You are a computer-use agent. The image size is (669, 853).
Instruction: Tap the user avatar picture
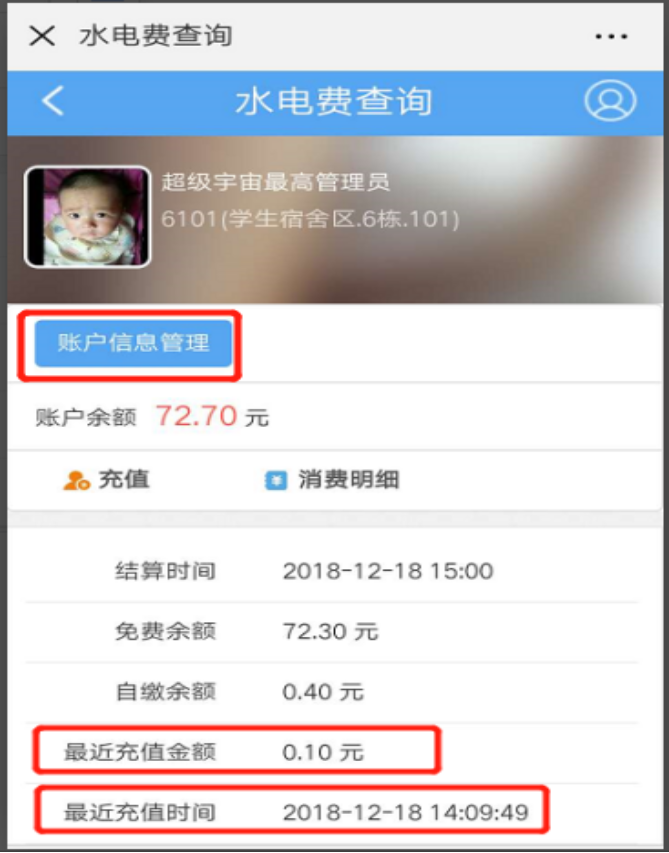87,216
